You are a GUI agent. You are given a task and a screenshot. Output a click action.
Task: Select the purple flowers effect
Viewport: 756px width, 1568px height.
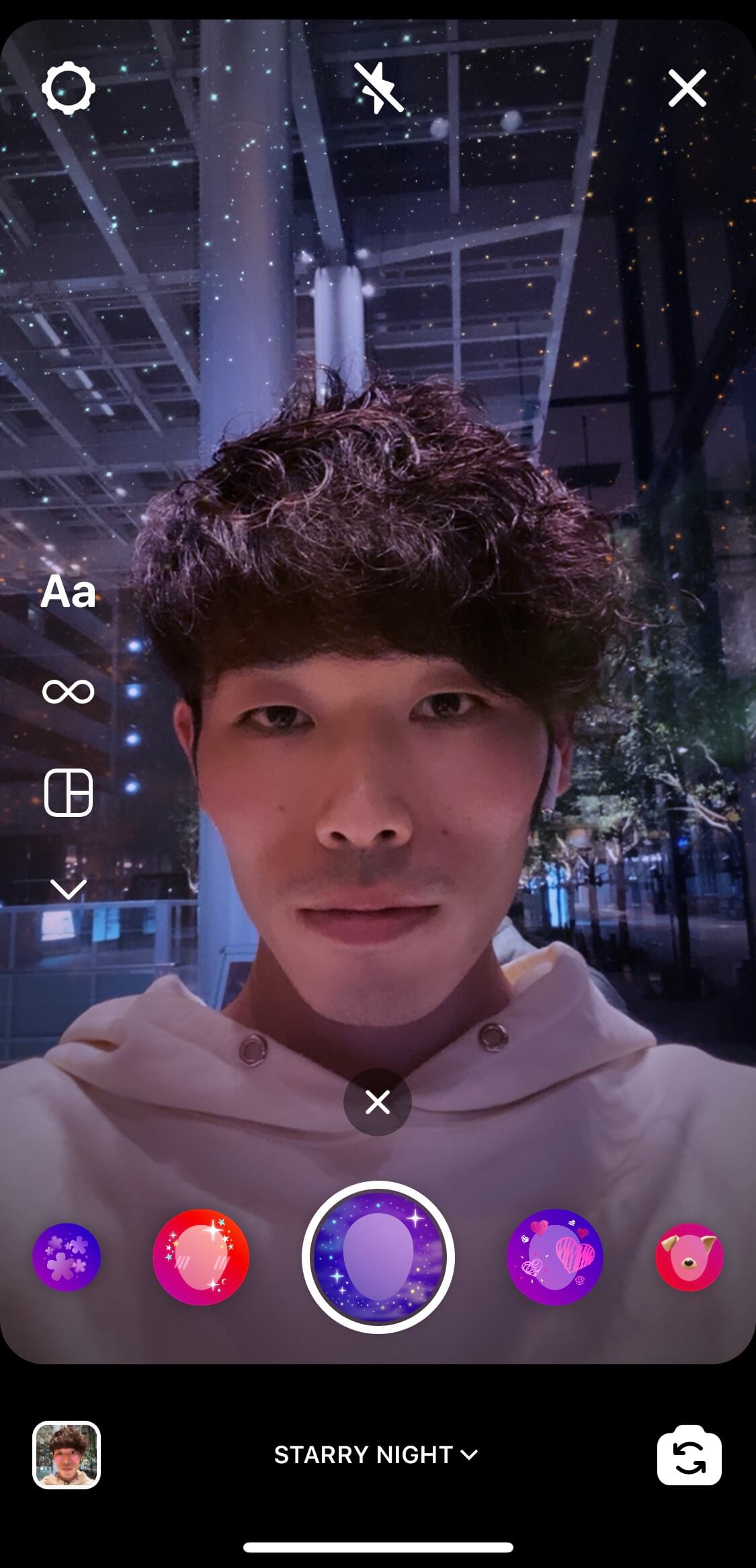point(67,1257)
